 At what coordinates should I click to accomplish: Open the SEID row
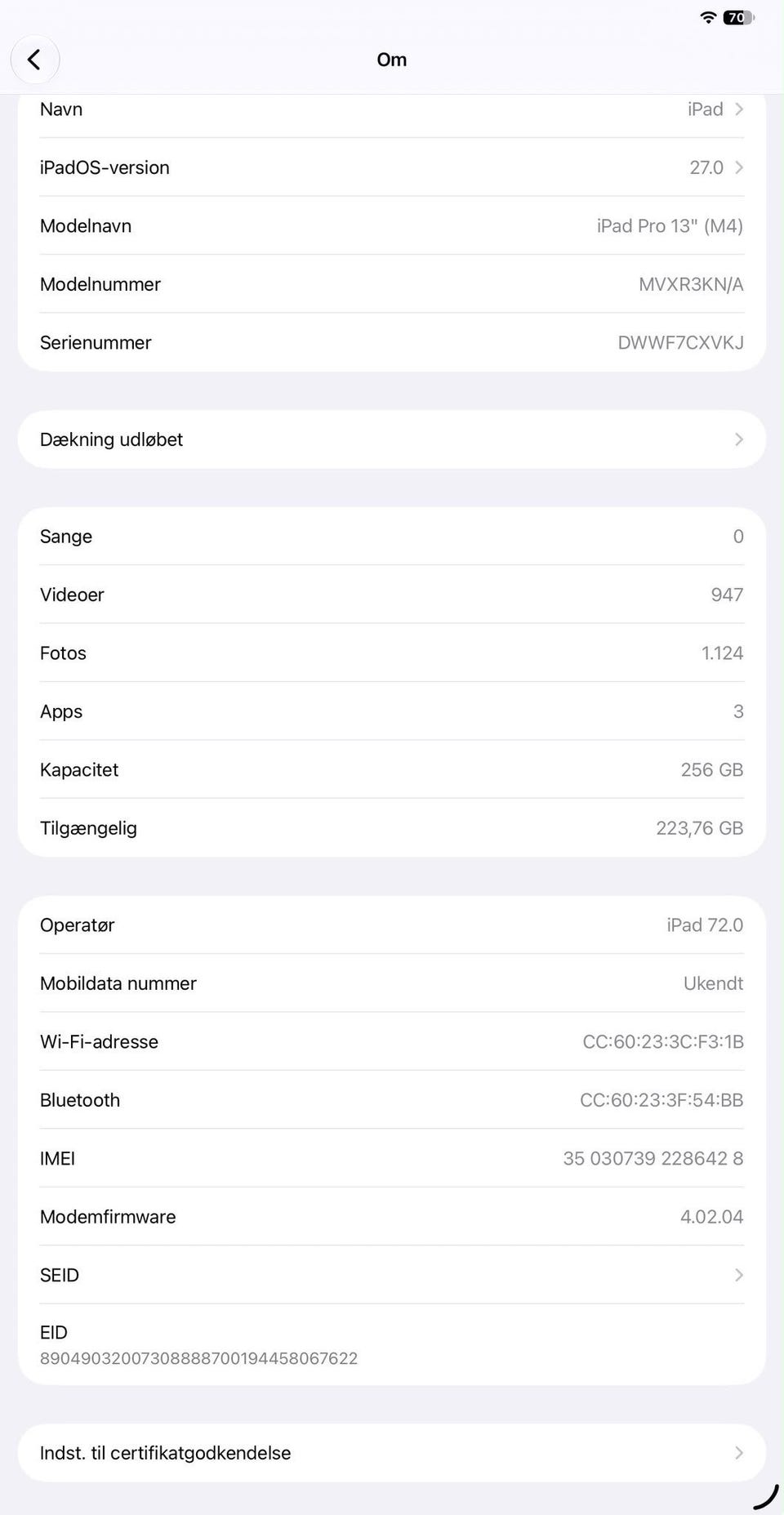392,1275
